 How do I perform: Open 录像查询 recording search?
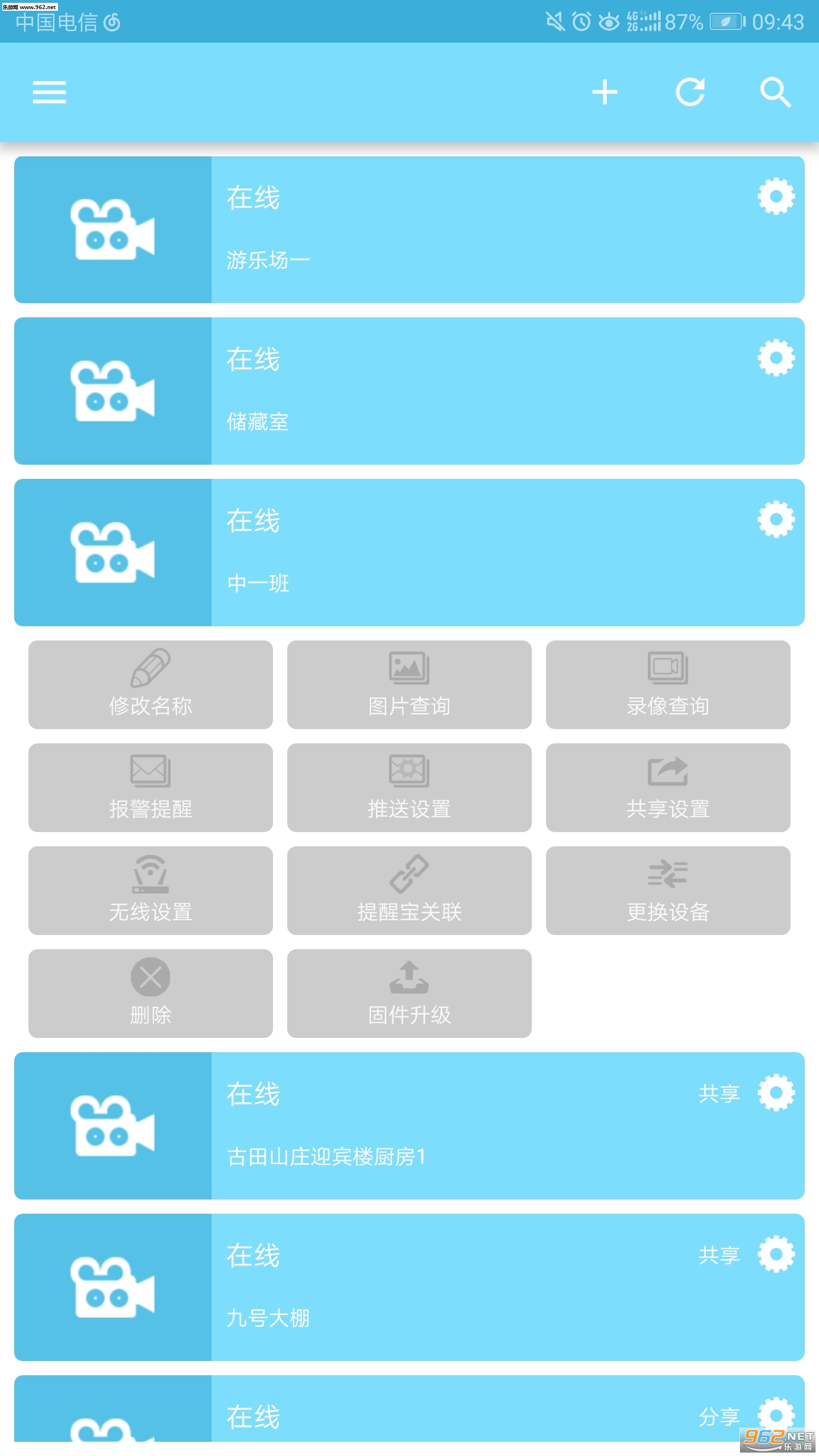click(668, 685)
